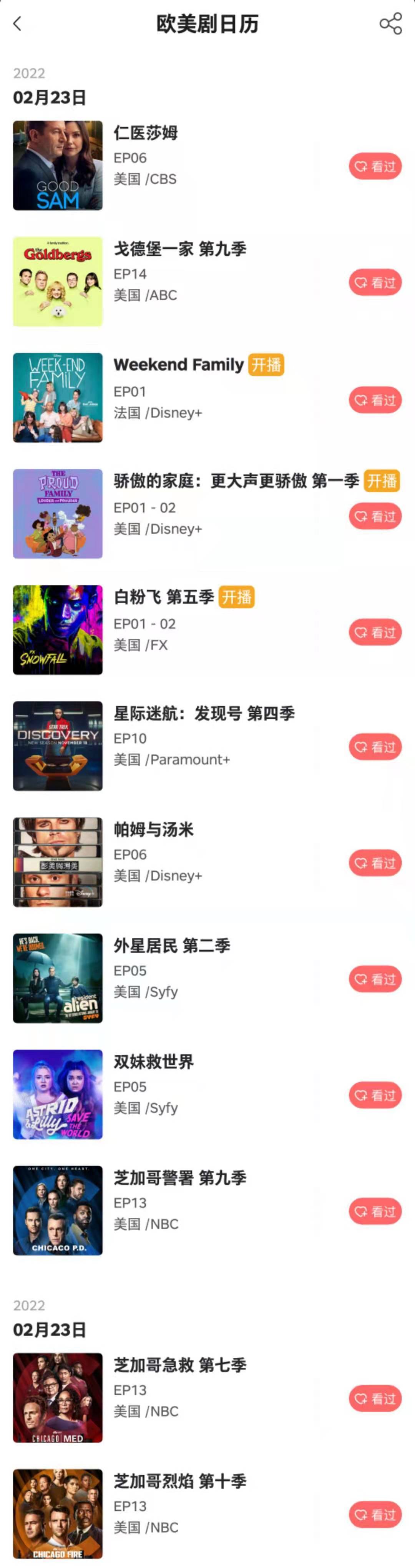Mark 芝加哥急救 第七季 as 看过
The width and height of the screenshot is (415, 1568).
[x=375, y=1399]
